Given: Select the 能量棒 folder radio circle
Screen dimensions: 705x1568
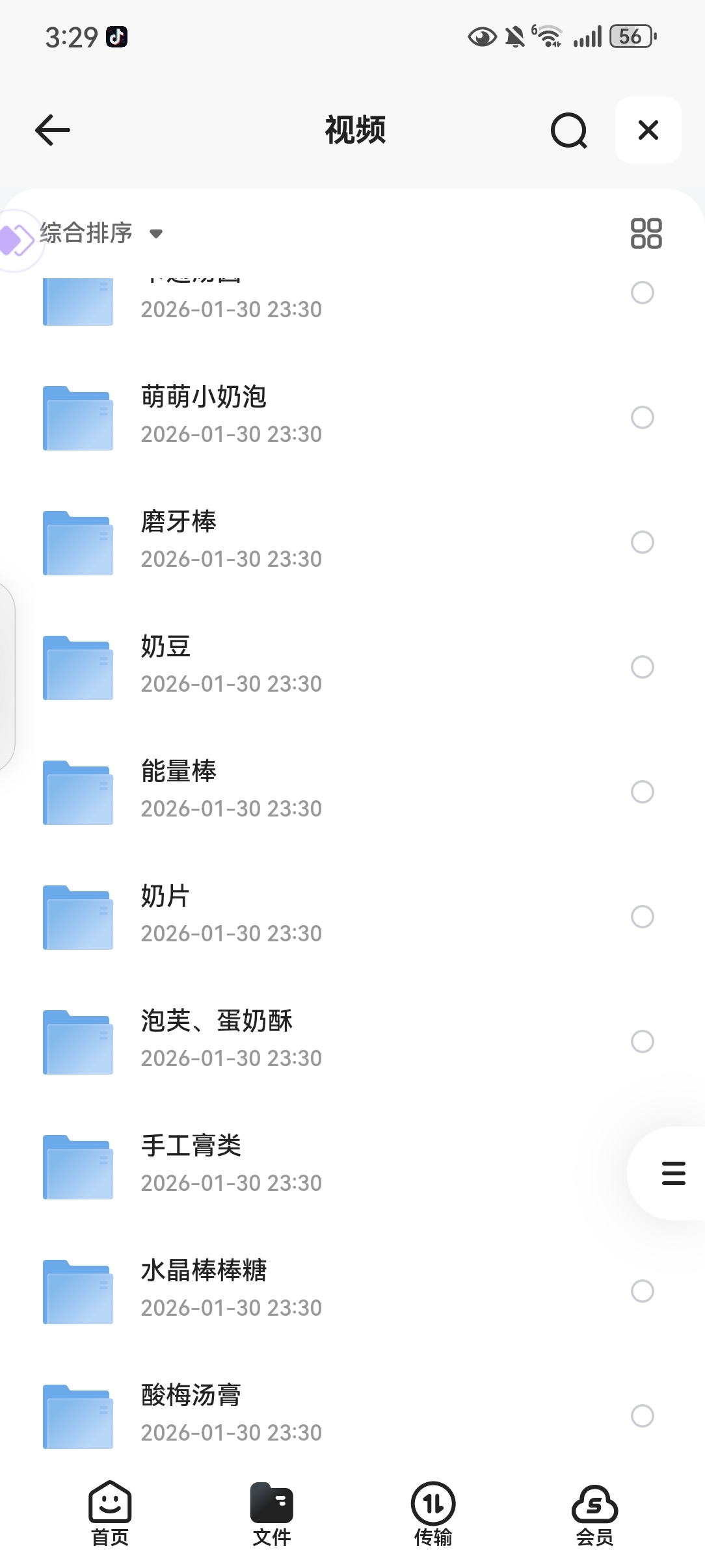Looking at the screenshot, I should 642,792.
